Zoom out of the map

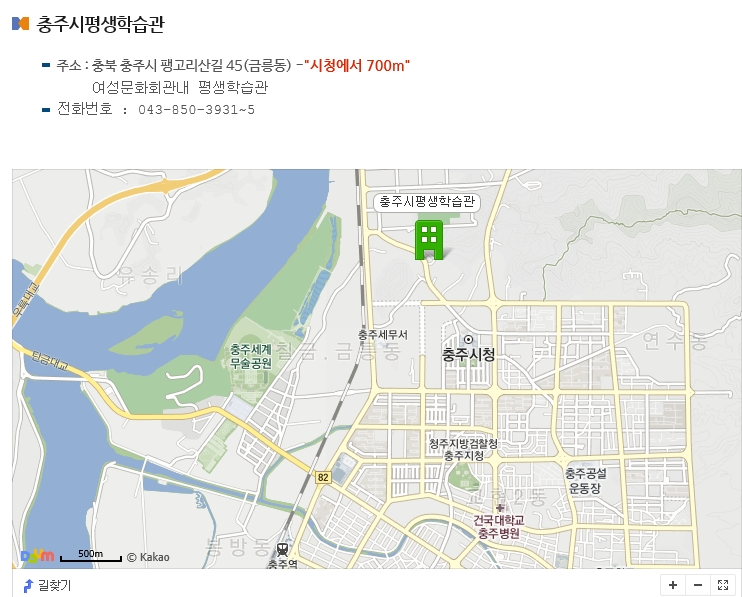coord(698,585)
